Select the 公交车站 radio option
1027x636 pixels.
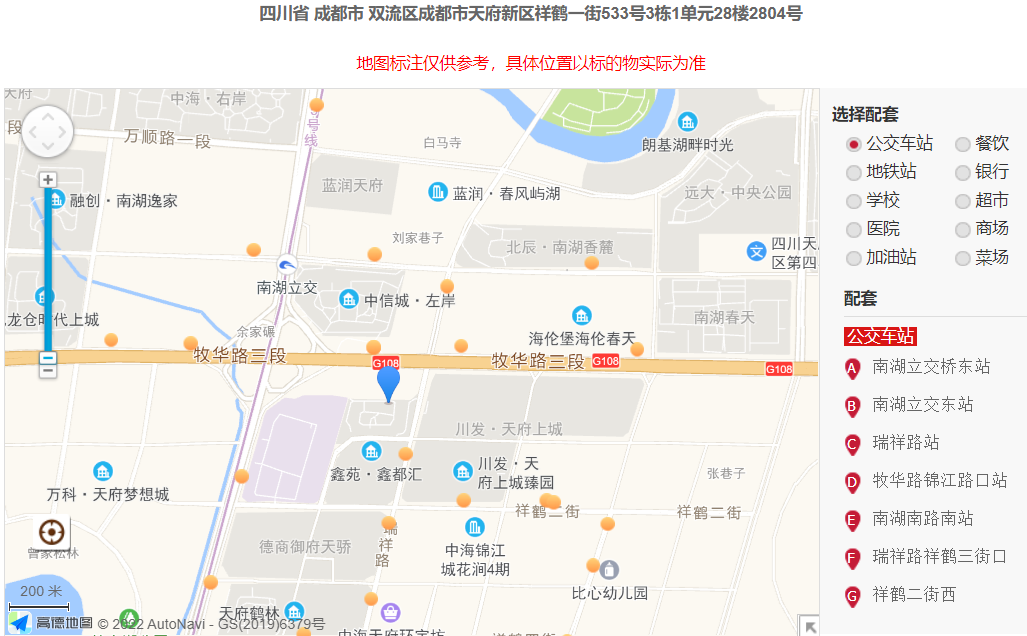854,144
